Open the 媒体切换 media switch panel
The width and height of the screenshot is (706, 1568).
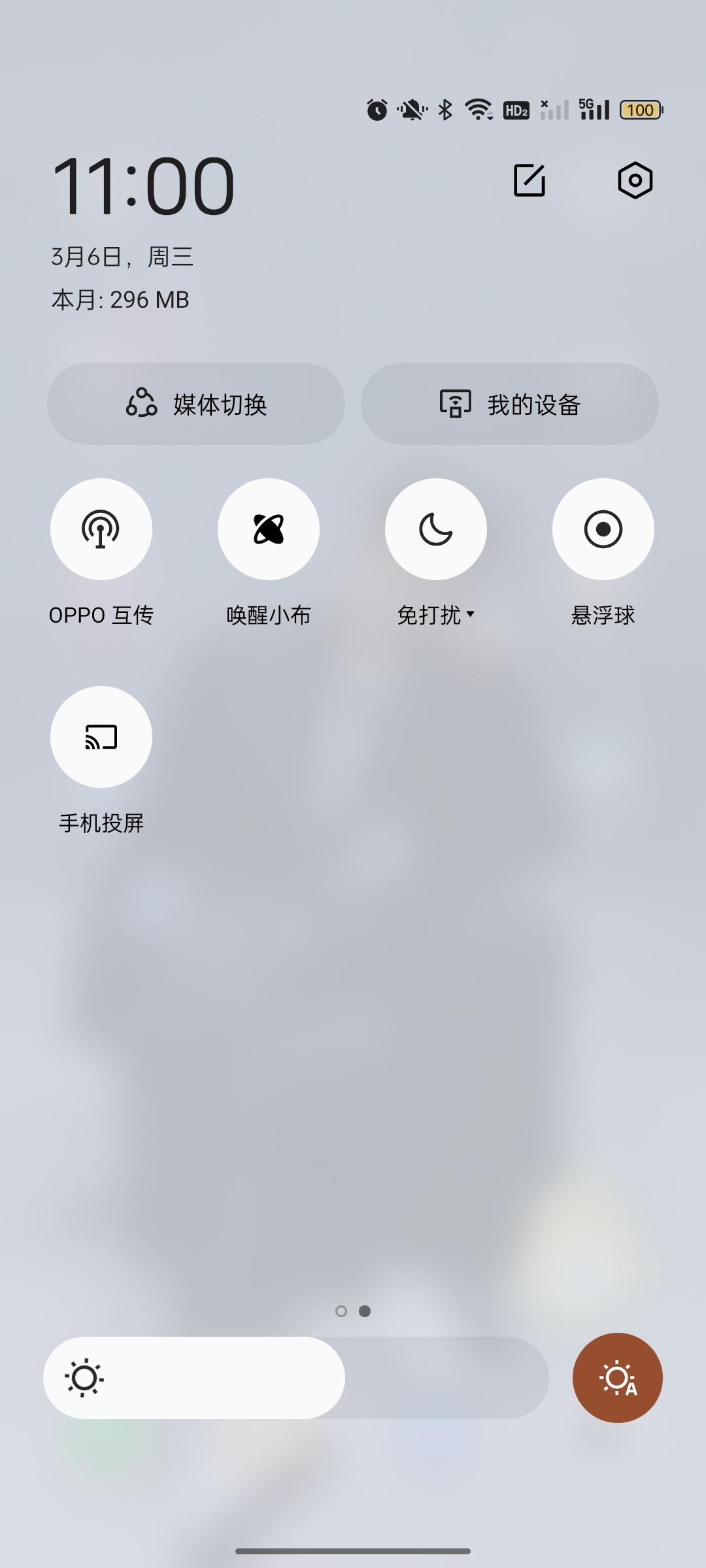196,404
